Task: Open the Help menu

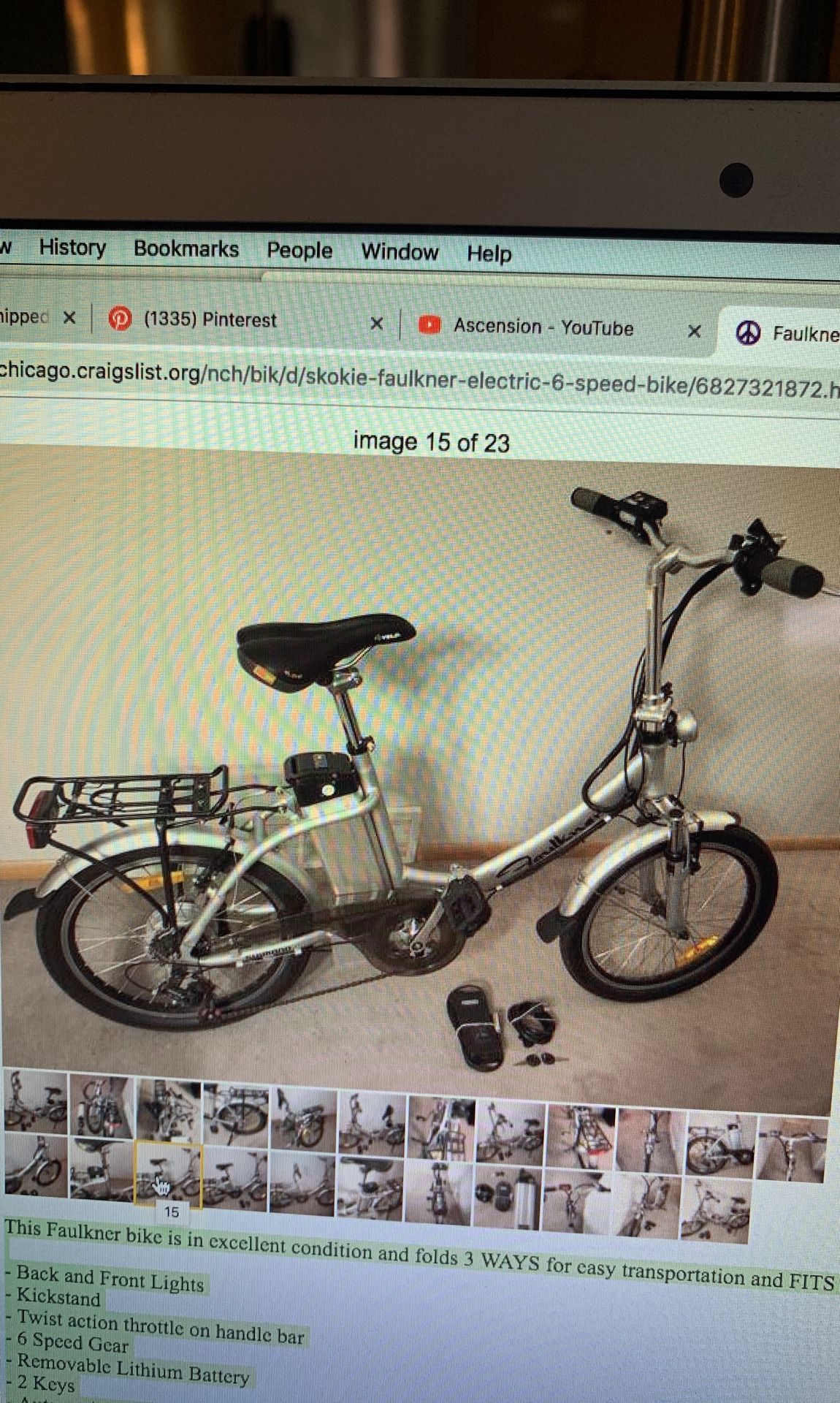Action: coord(489,254)
